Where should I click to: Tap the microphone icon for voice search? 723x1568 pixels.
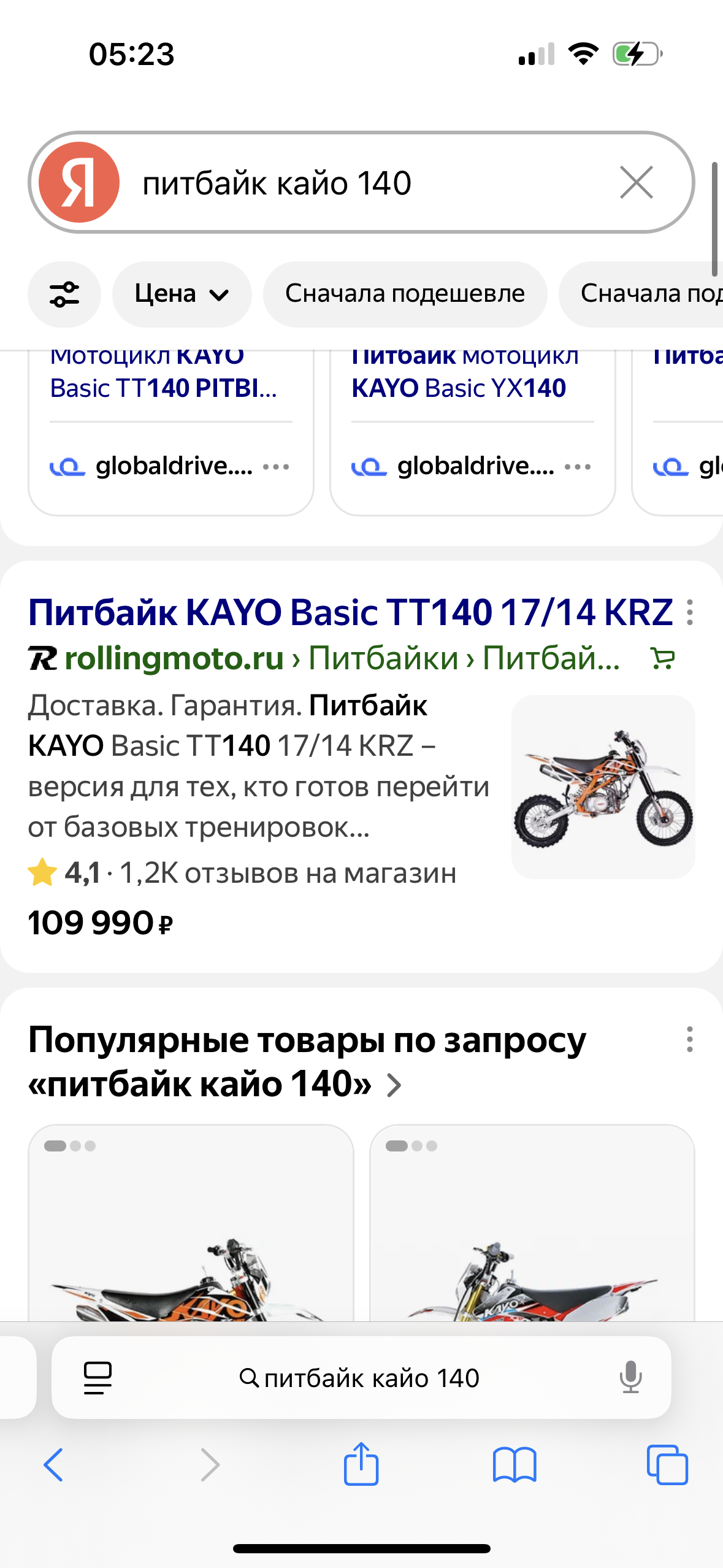(630, 1377)
